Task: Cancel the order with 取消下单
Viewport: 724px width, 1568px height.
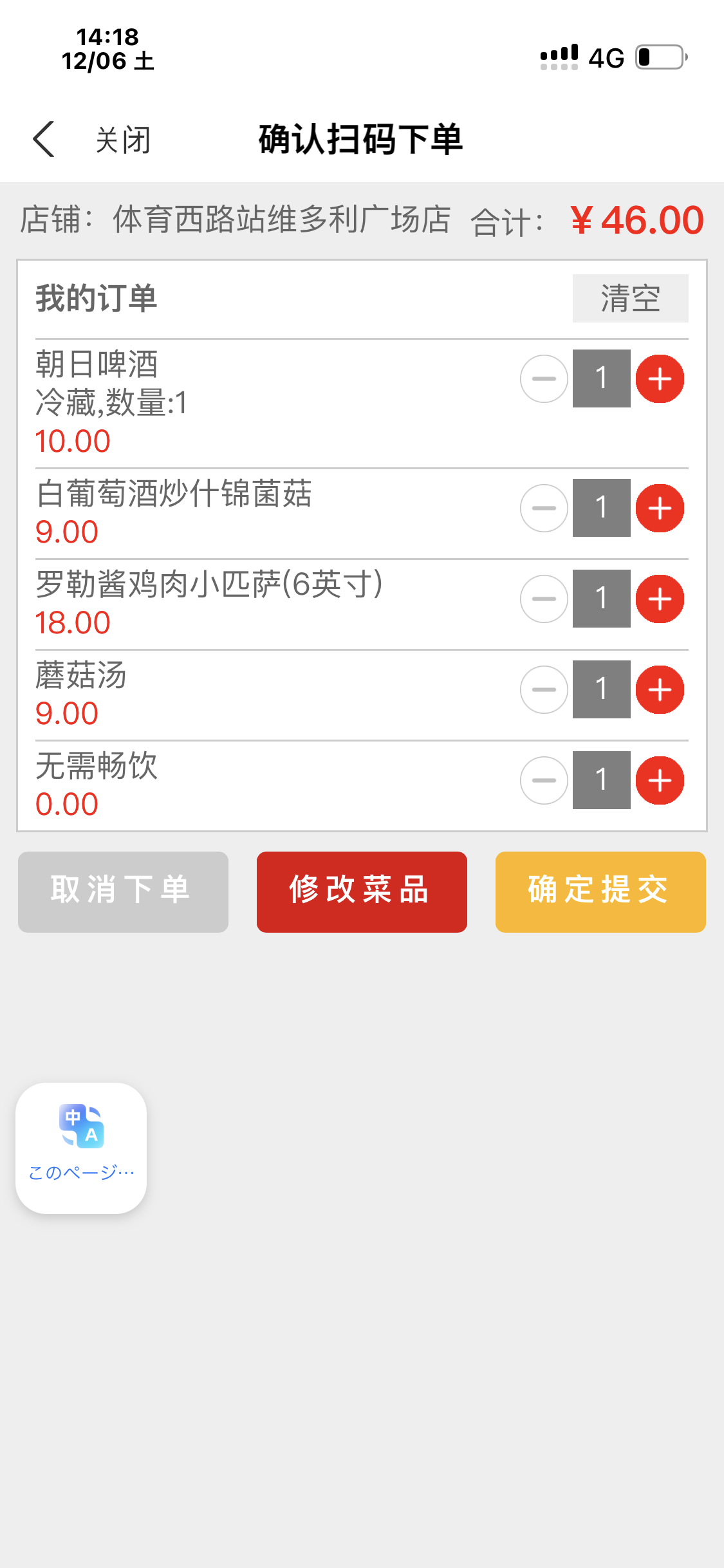Action: coord(123,891)
